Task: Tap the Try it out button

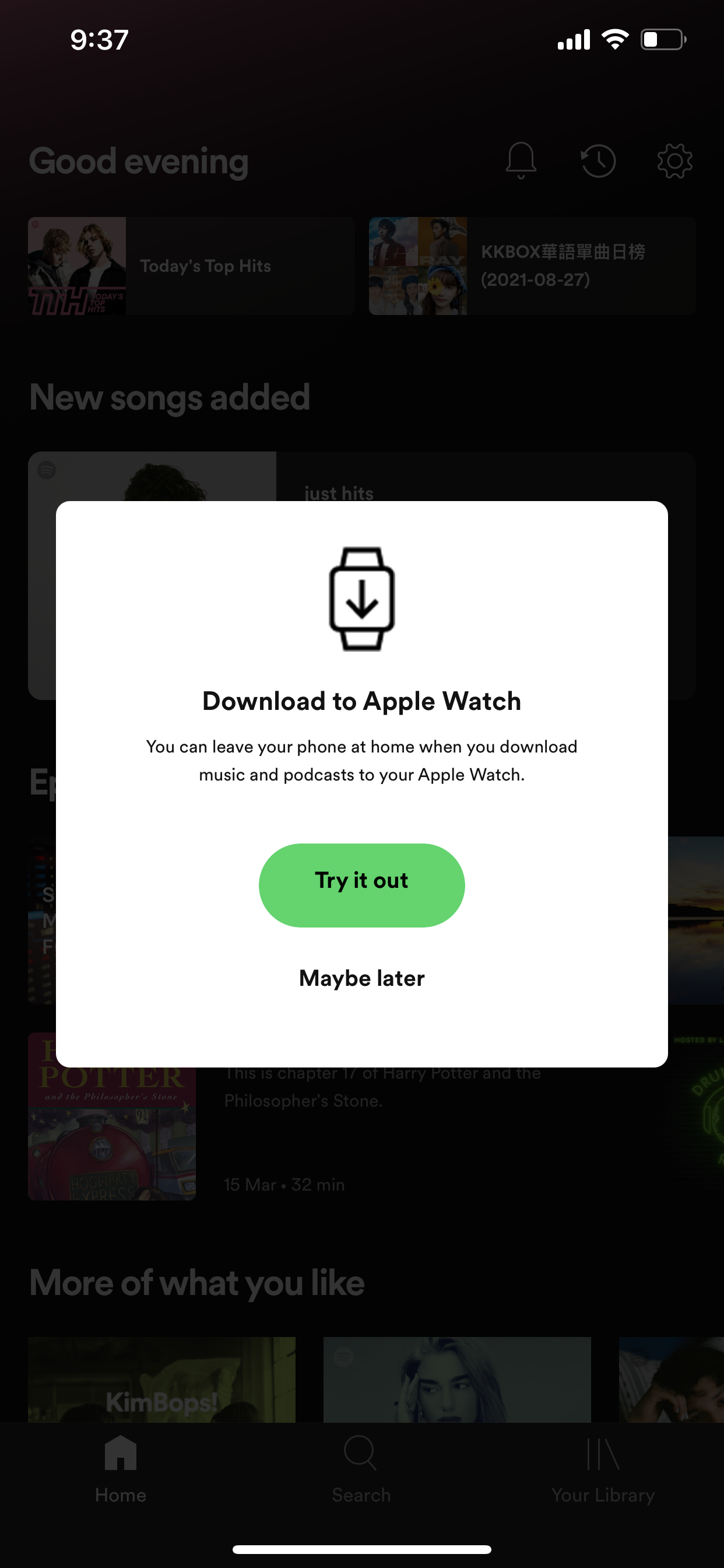Action: click(x=361, y=885)
